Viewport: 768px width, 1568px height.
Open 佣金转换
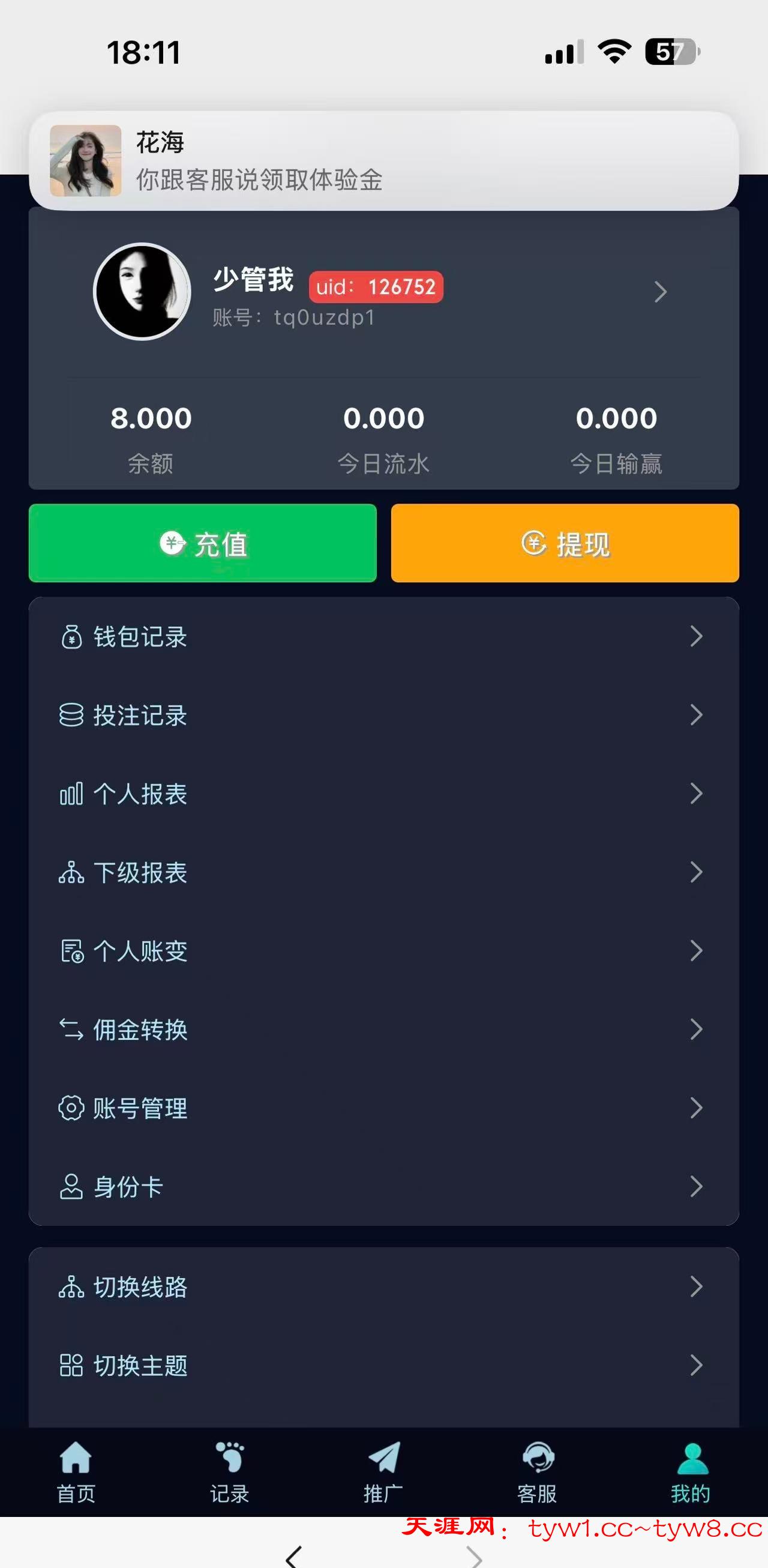[383, 1030]
